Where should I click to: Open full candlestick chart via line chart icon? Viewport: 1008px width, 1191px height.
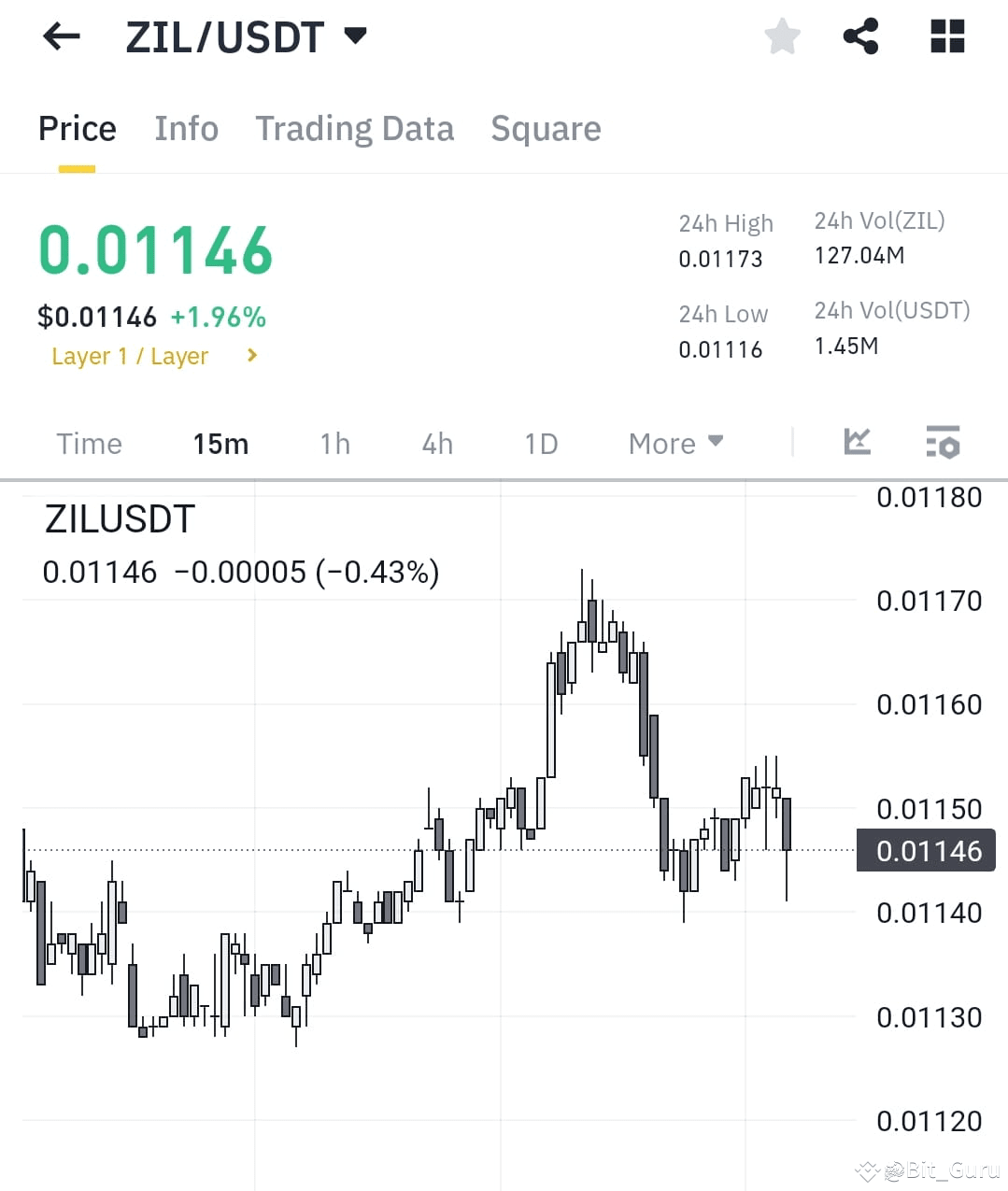click(x=858, y=442)
